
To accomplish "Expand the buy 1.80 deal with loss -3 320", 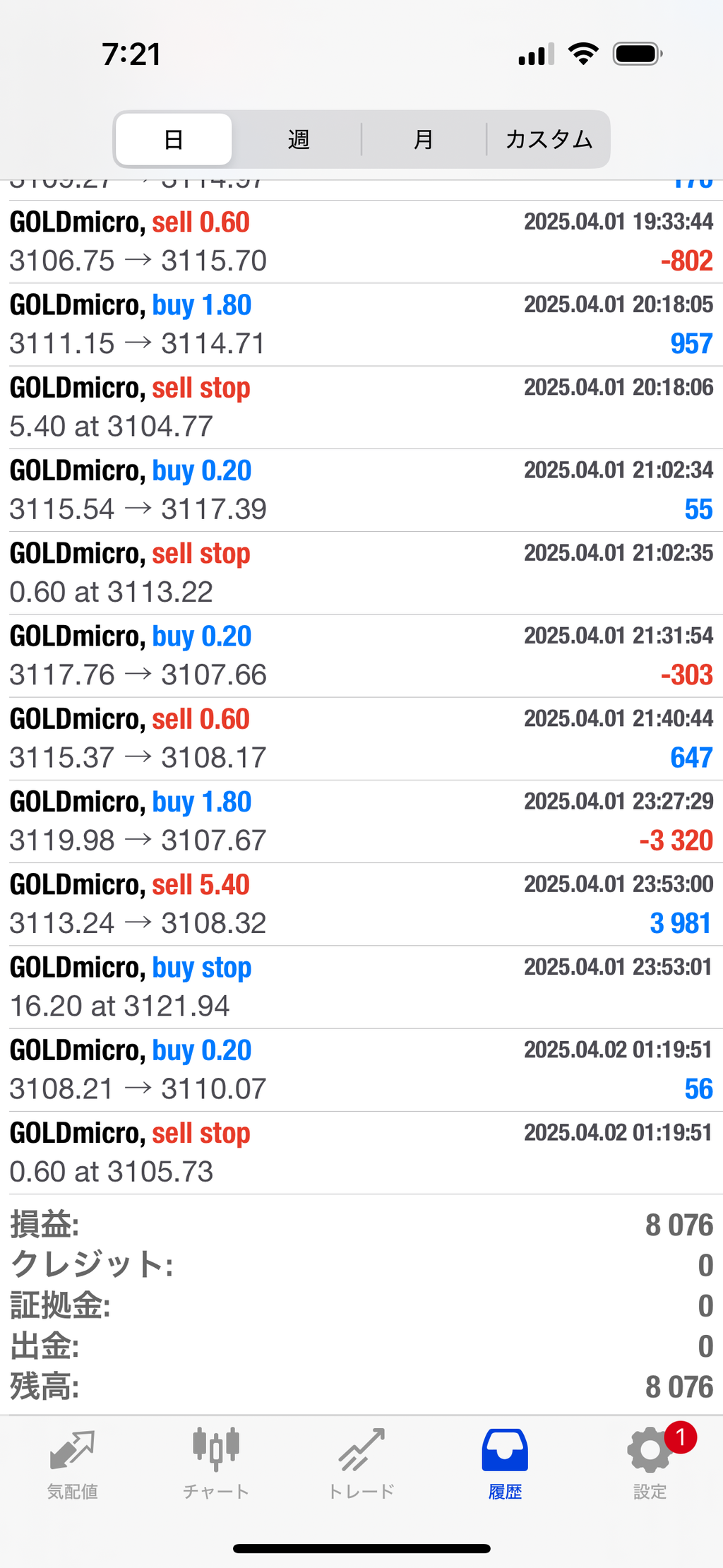I will point(361,821).
